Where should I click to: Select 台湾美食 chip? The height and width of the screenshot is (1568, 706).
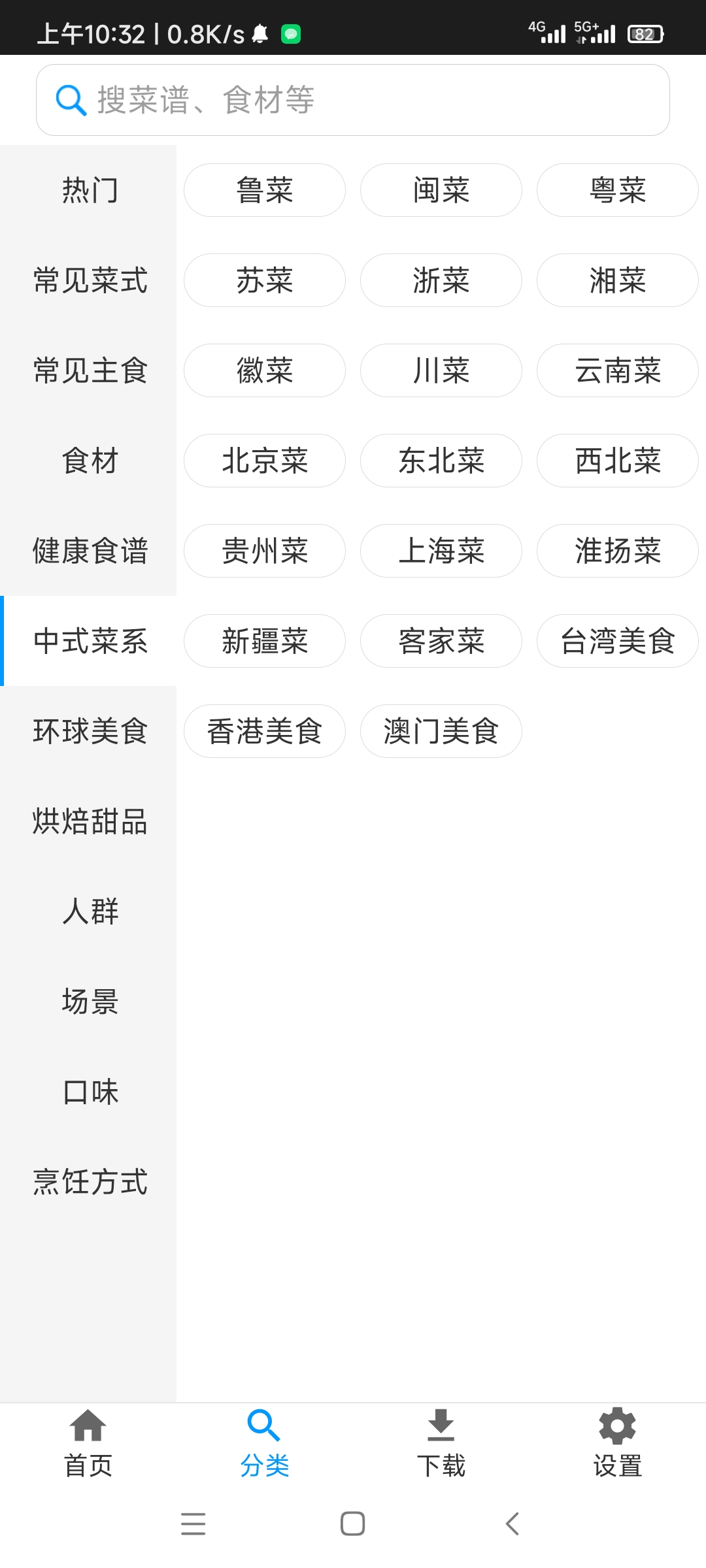pyautogui.click(x=618, y=641)
